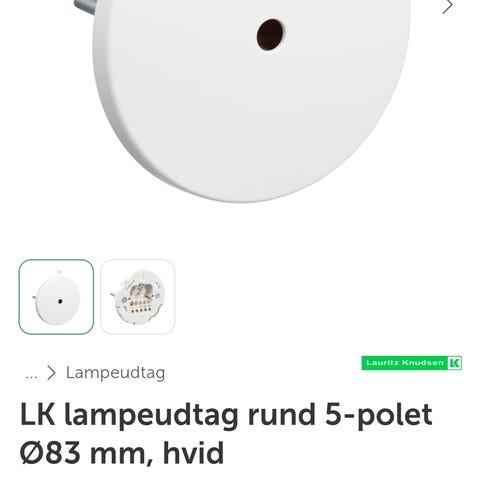Screen dimensions: 480x480
Task: Open the Lauritz Knudsen brand badge
Action: 412,363
